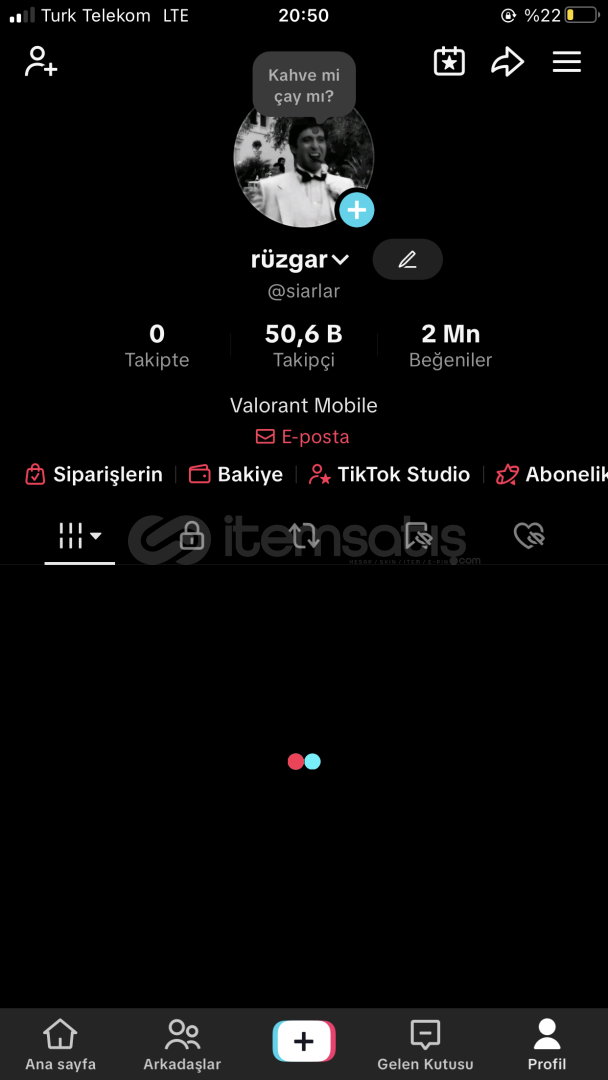This screenshot has height=1080, width=608.
Task: Expand the rüzgar account switcher
Action: [x=300, y=260]
